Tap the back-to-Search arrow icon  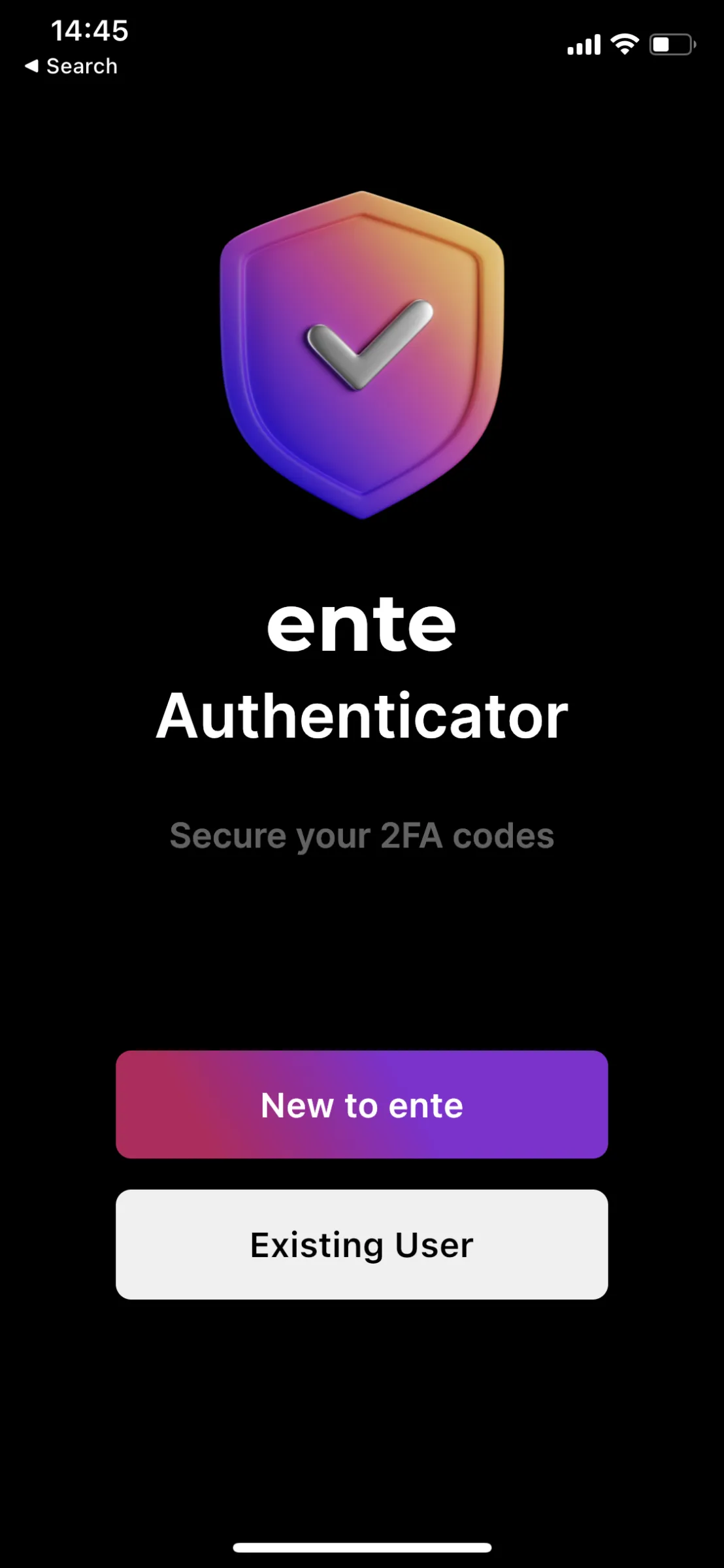pos(31,65)
